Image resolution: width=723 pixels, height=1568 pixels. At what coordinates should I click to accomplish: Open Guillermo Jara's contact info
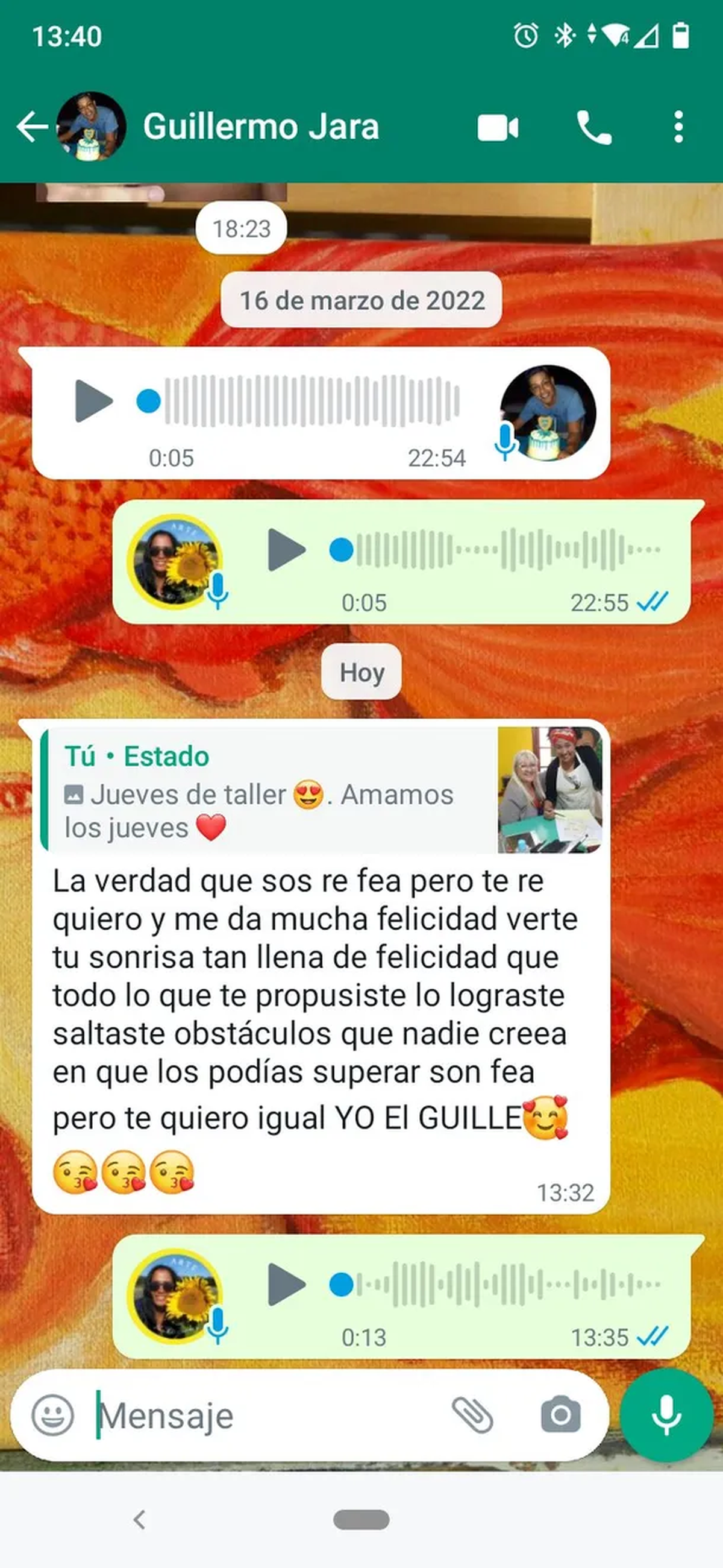[260, 127]
